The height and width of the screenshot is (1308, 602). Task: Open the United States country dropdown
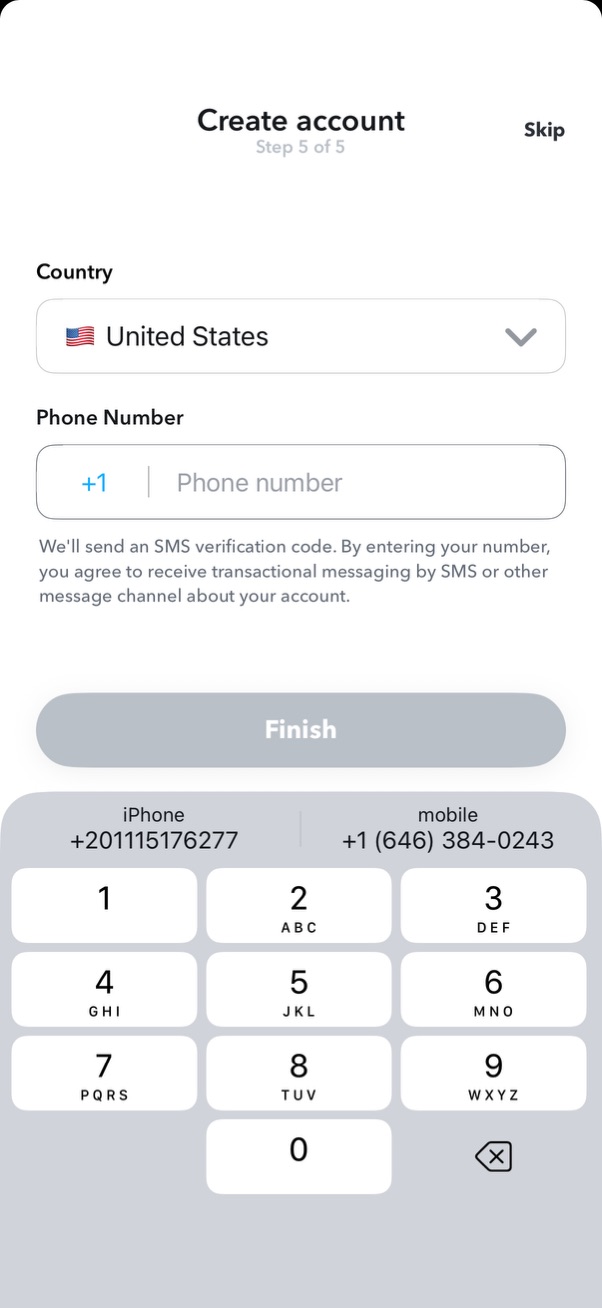300,337
